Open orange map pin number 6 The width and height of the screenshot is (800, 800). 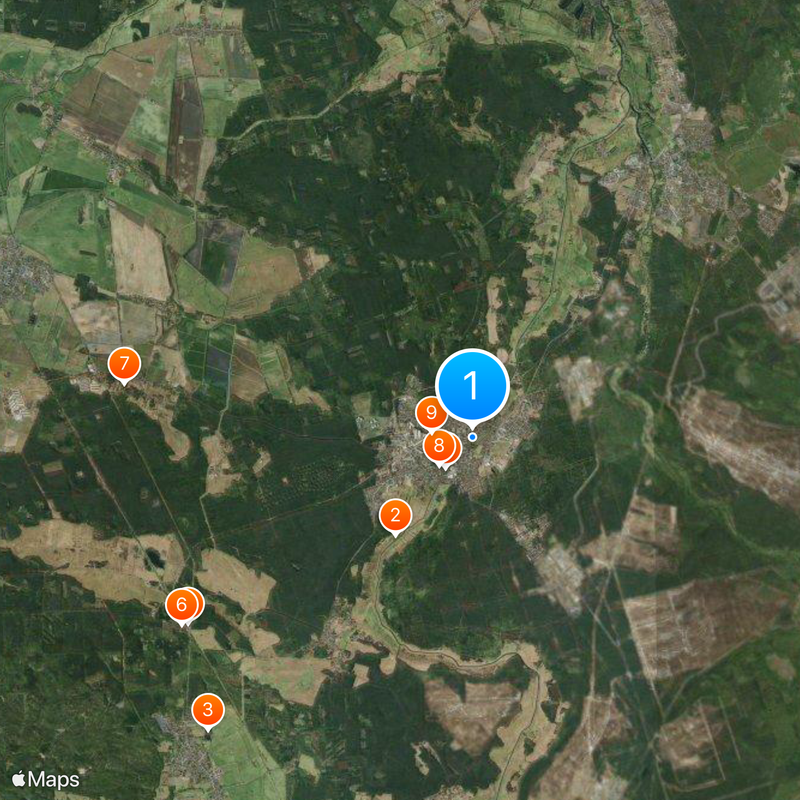pyautogui.click(x=181, y=604)
